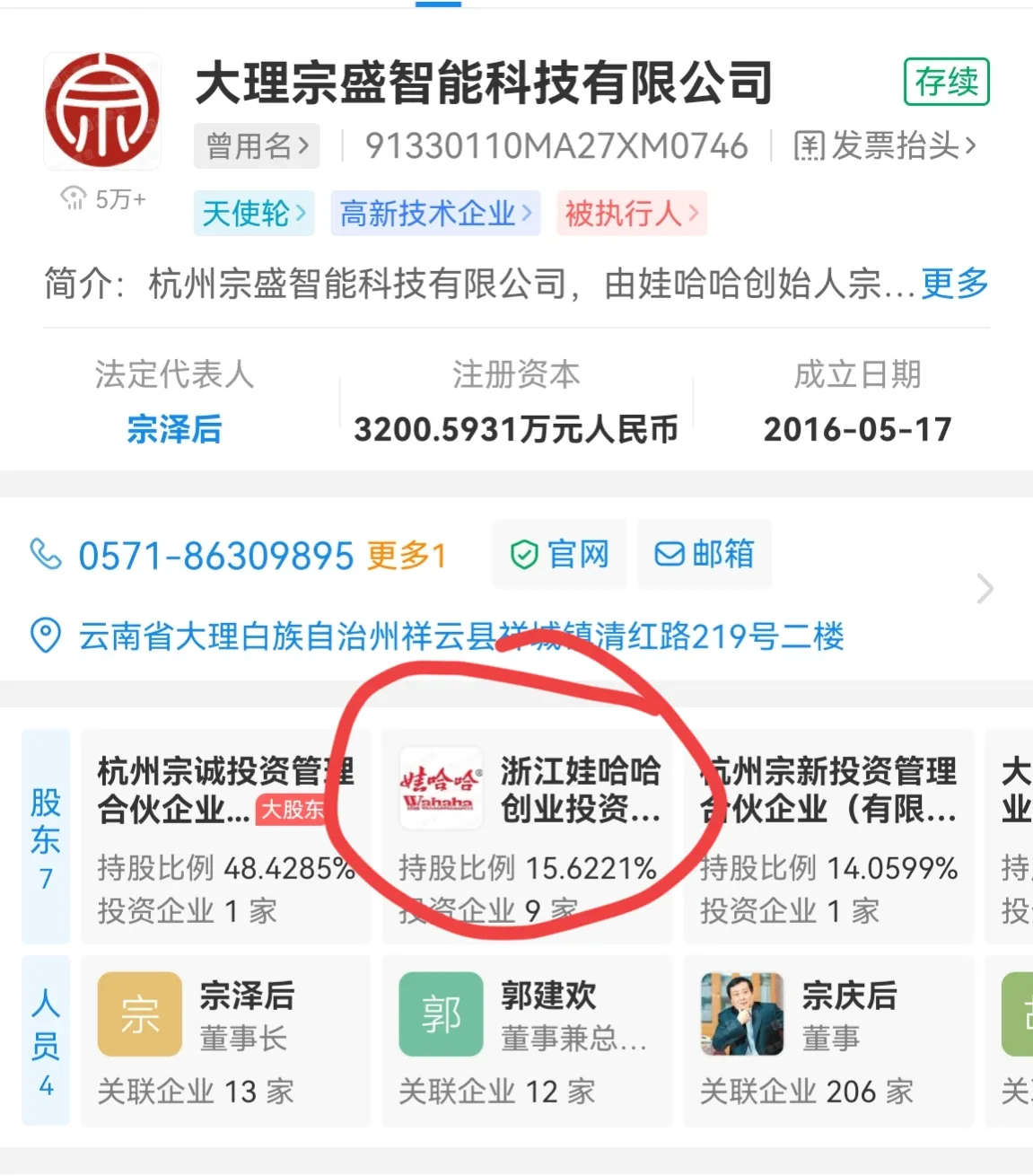Expand the company intro with 更多
Viewport: 1033px width, 1176px height.
point(954,284)
